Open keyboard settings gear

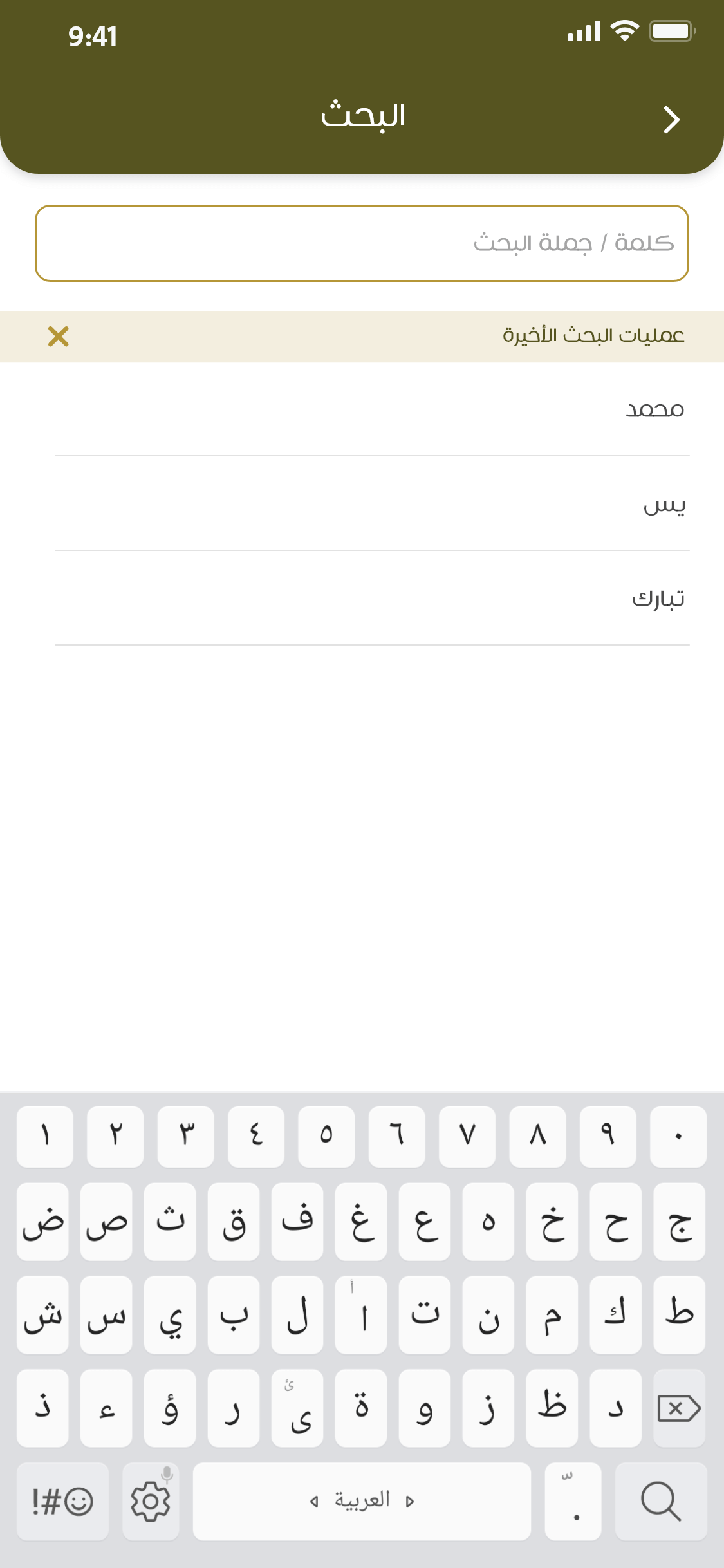tap(150, 1501)
